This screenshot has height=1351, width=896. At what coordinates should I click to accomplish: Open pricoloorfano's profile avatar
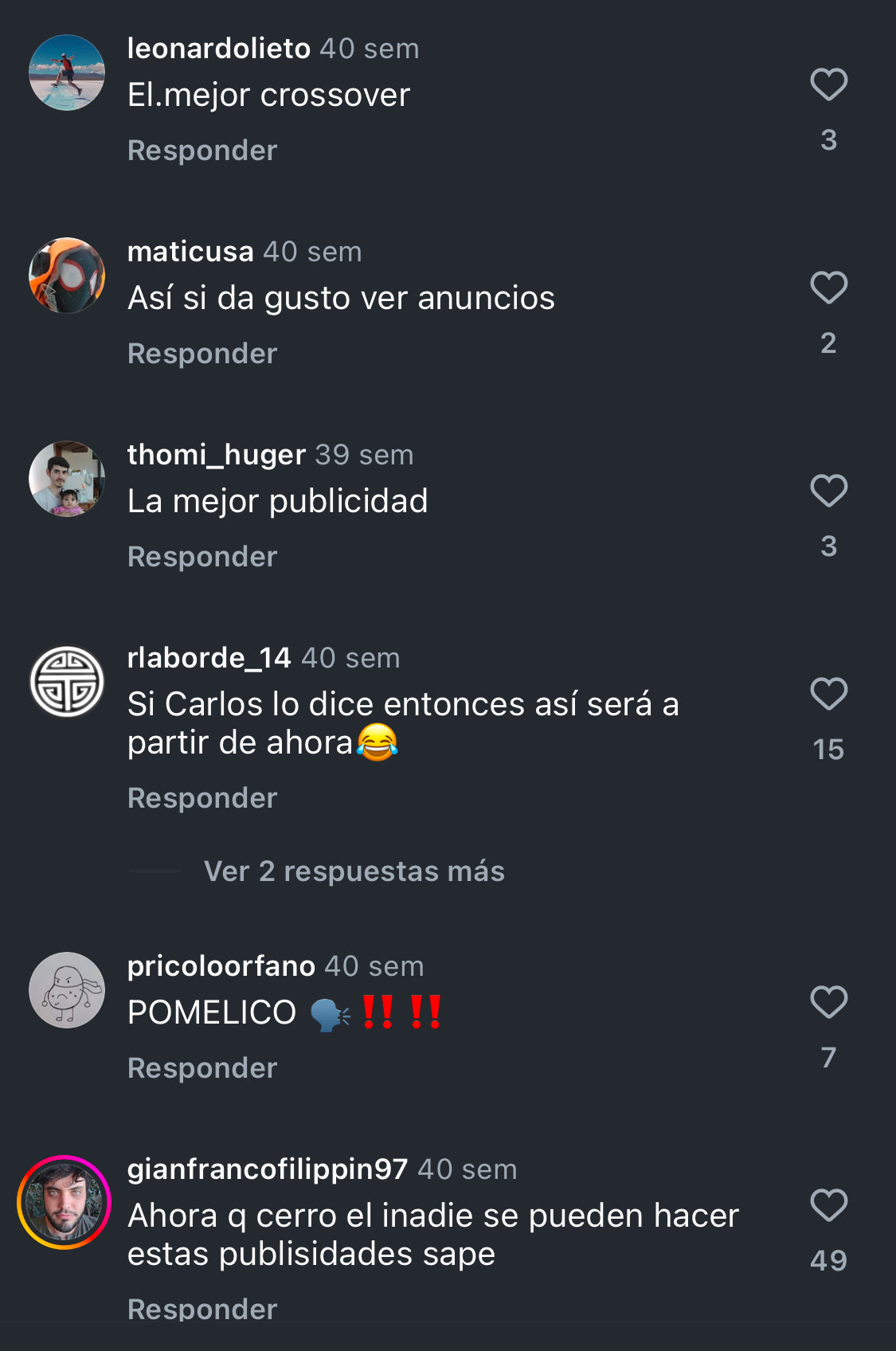click(x=67, y=990)
